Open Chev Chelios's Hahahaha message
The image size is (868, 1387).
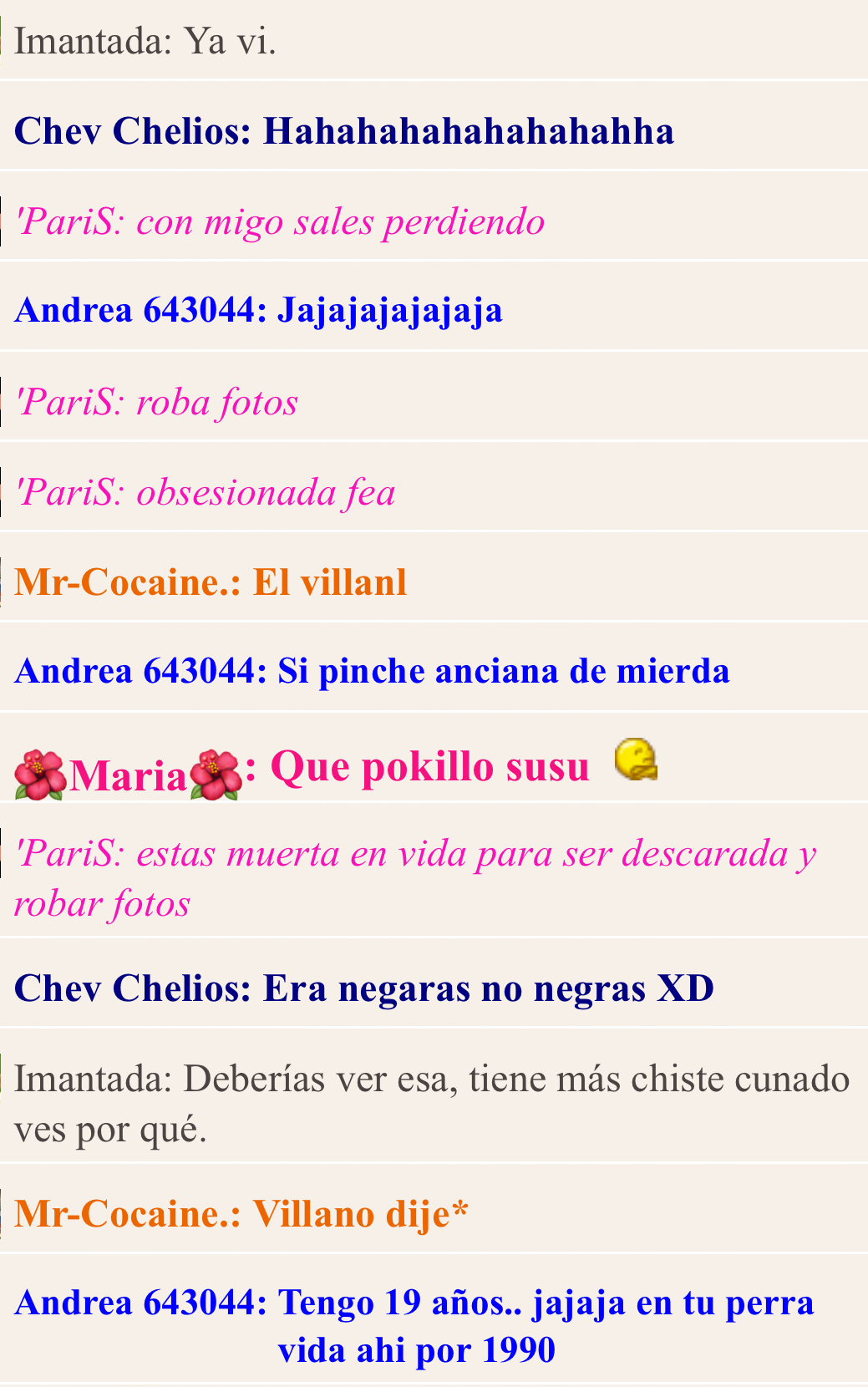pos(434,131)
